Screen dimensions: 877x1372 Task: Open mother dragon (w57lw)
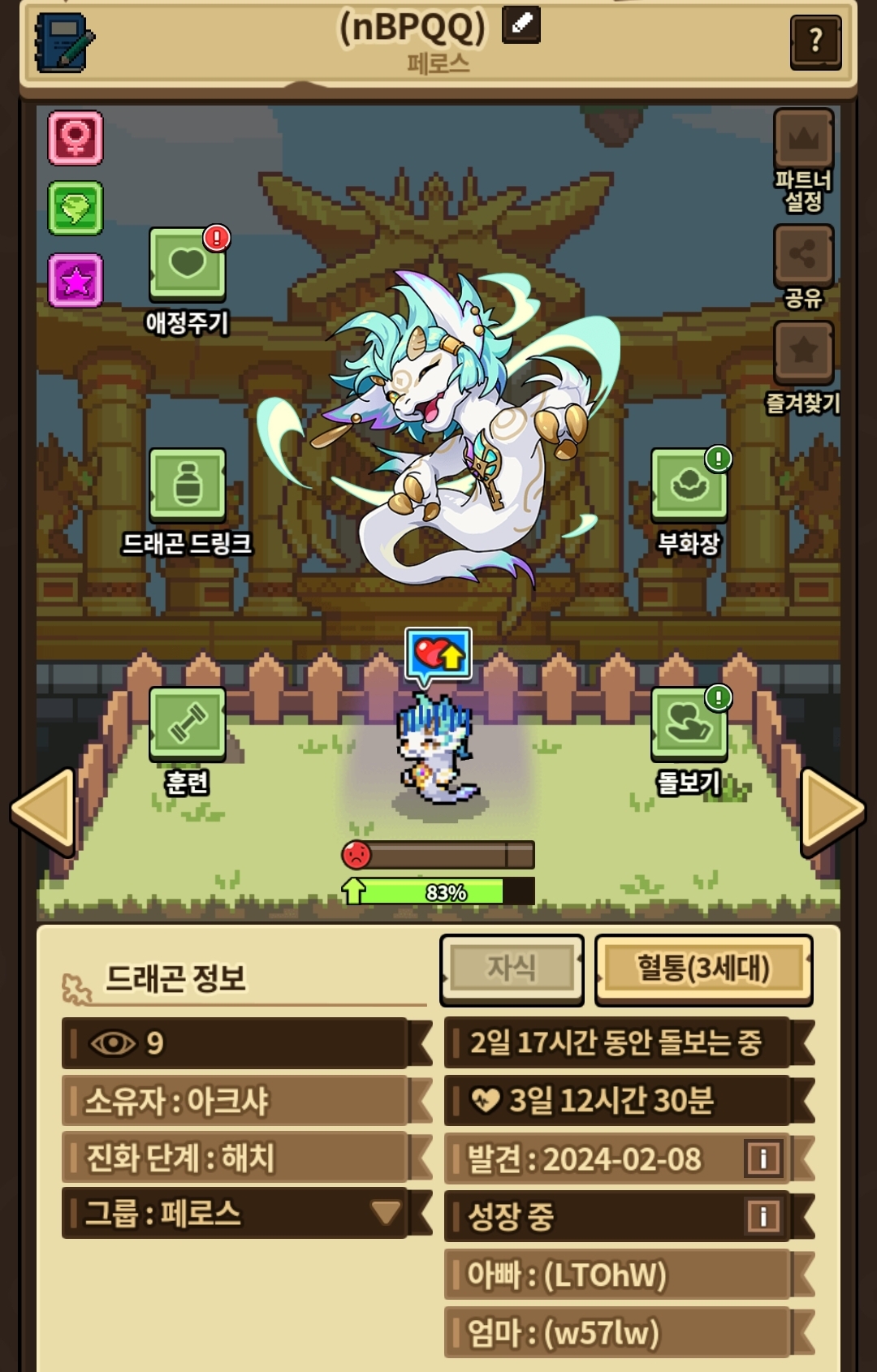pyautogui.click(x=616, y=1333)
